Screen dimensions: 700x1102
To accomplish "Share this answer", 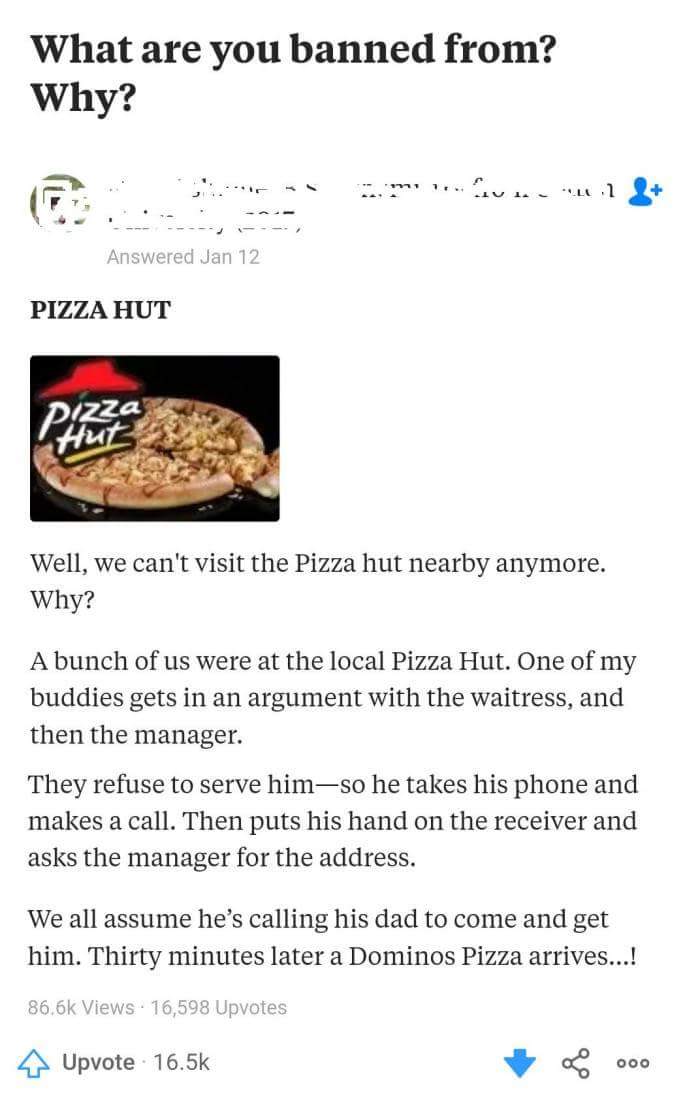I will 577,1062.
